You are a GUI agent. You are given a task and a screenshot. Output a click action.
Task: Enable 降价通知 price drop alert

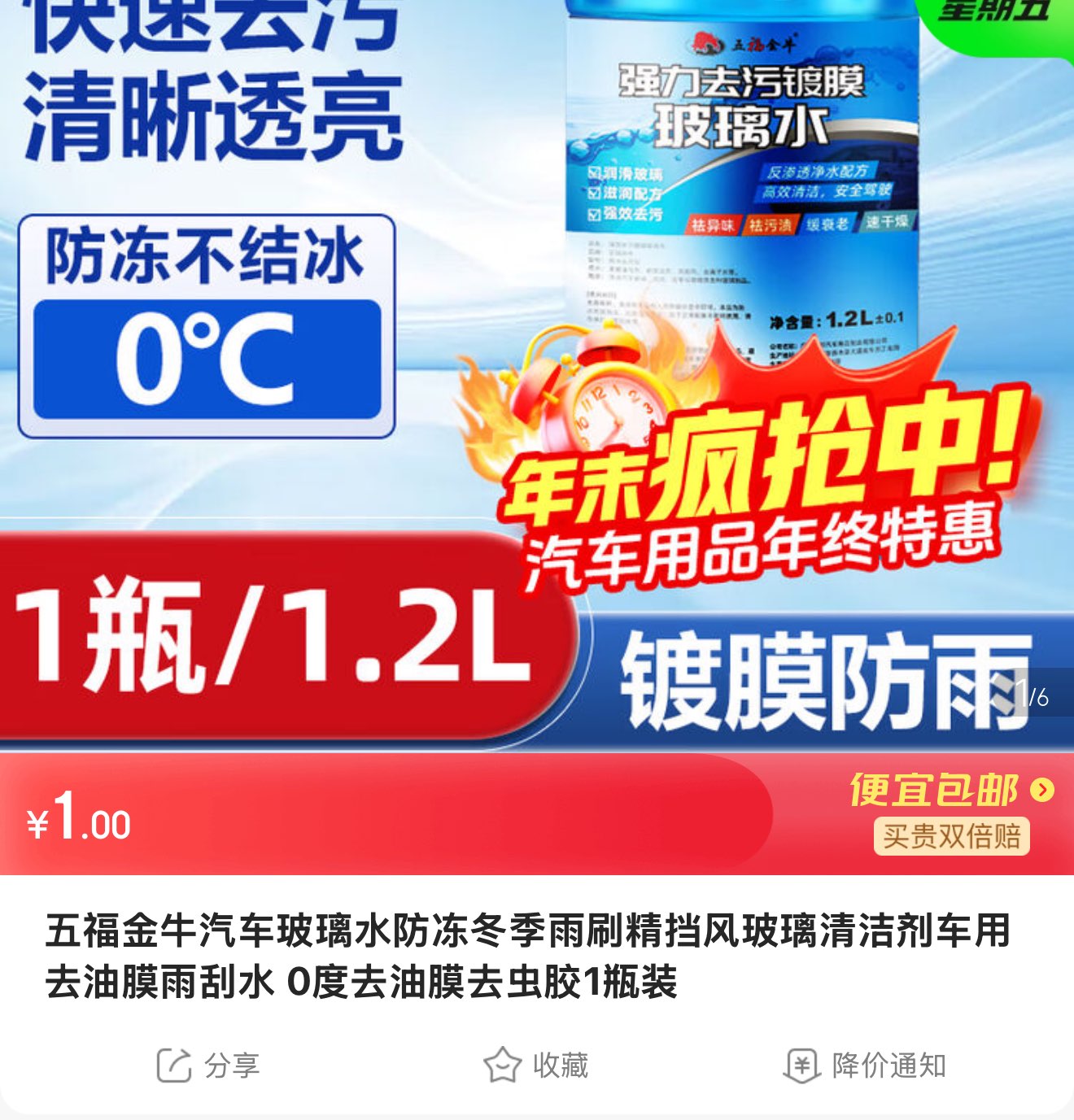pos(864,1066)
